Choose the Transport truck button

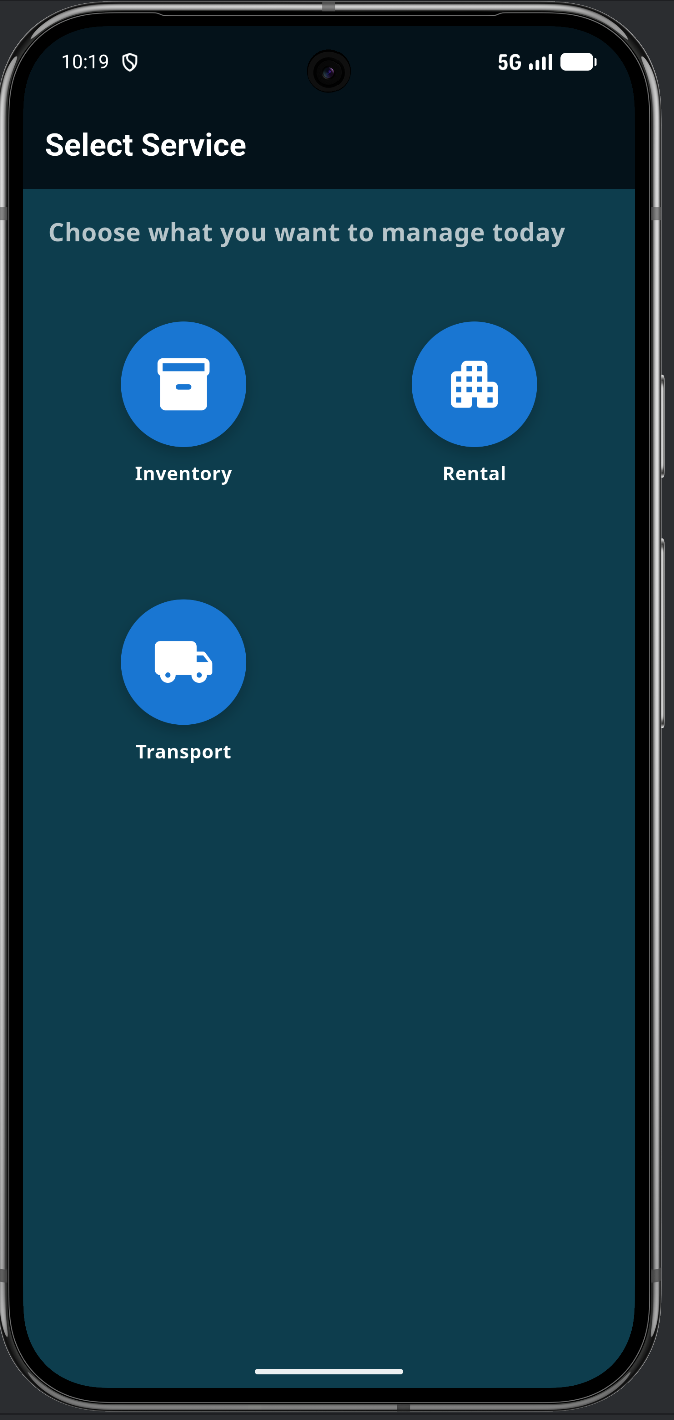(x=183, y=662)
